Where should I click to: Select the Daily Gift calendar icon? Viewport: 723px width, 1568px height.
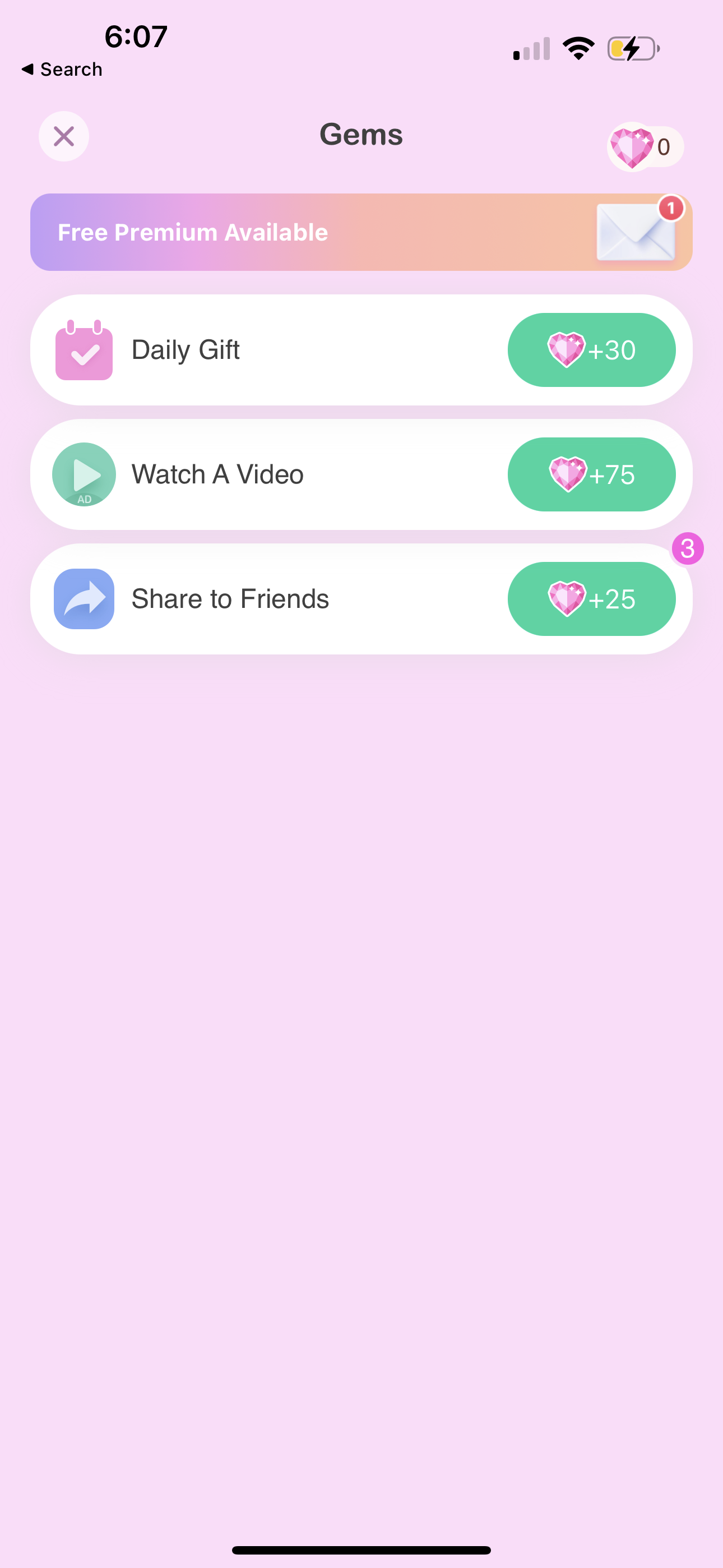click(x=84, y=349)
